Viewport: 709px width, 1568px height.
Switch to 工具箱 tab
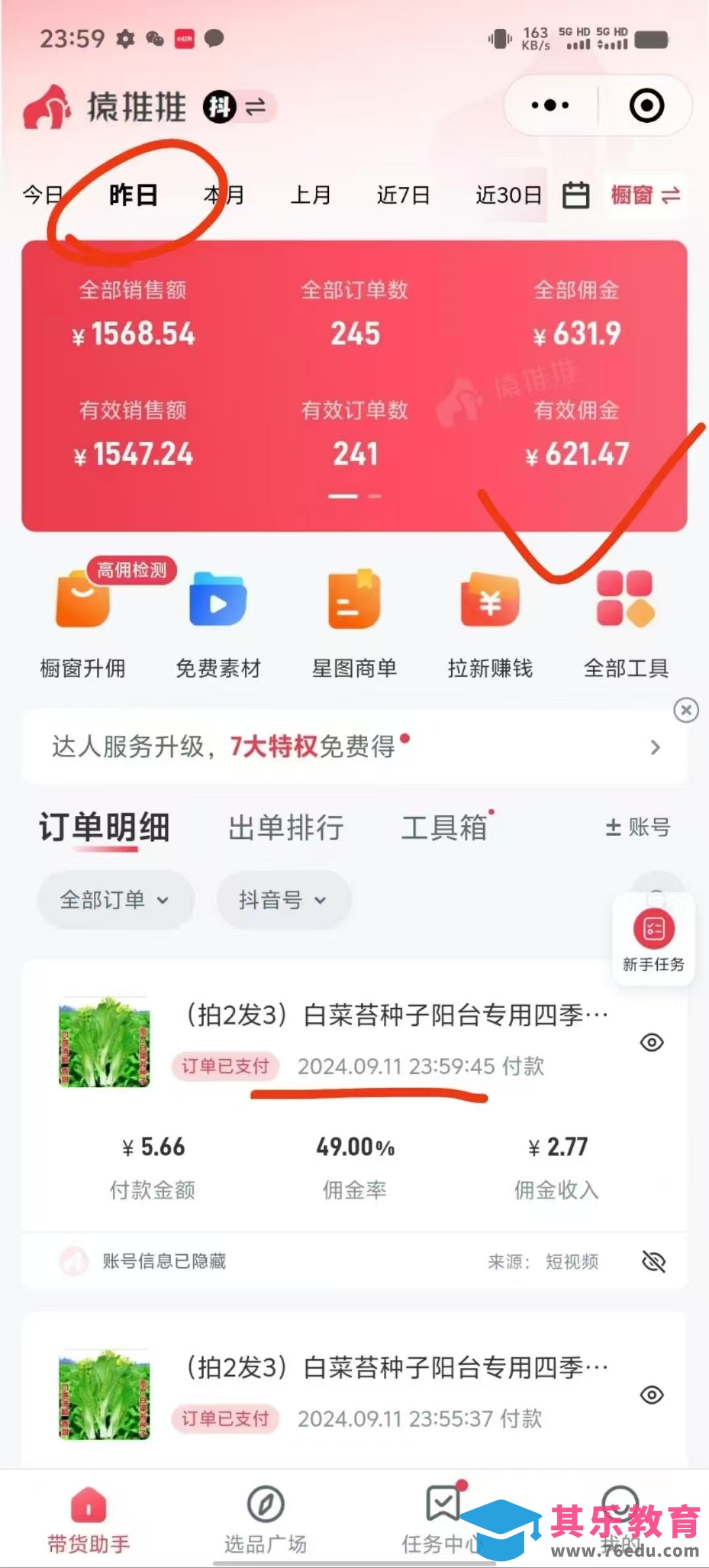coord(444,828)
